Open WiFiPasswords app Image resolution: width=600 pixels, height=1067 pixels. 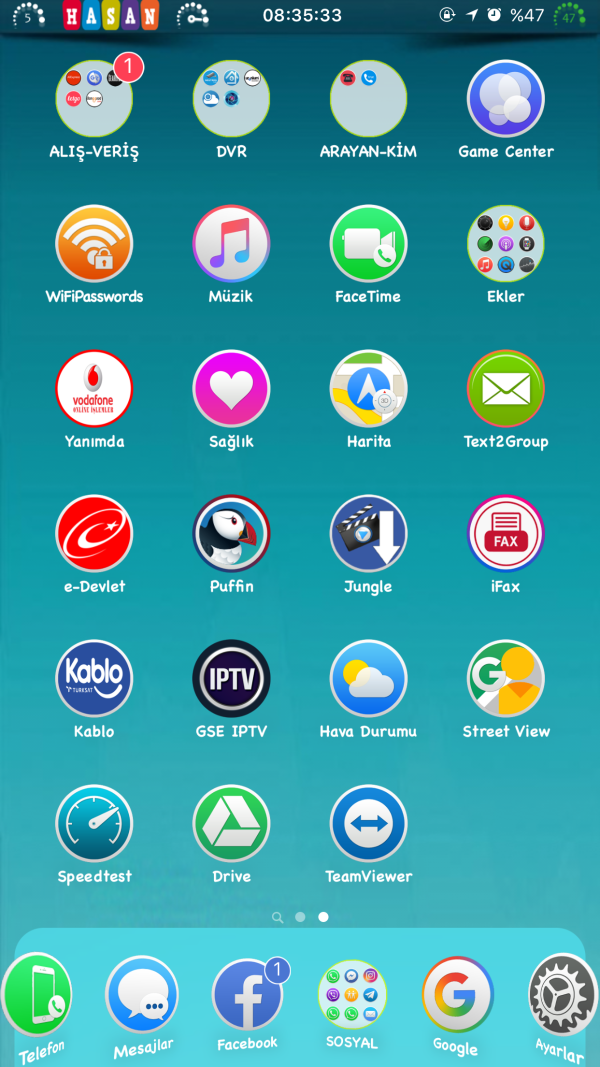[x=94, y=244]
